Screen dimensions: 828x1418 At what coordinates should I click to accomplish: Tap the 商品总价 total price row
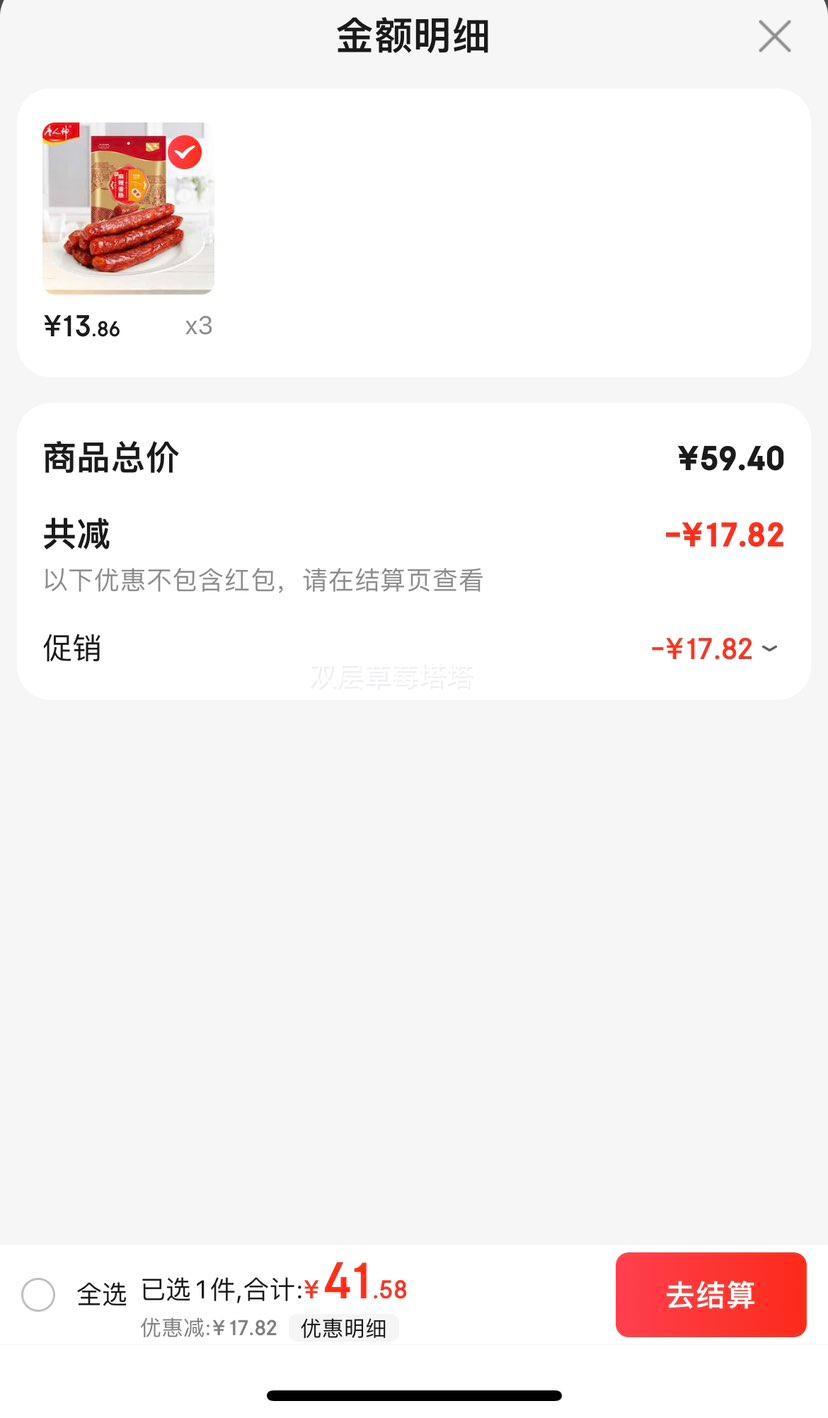[x=110, y=458]
